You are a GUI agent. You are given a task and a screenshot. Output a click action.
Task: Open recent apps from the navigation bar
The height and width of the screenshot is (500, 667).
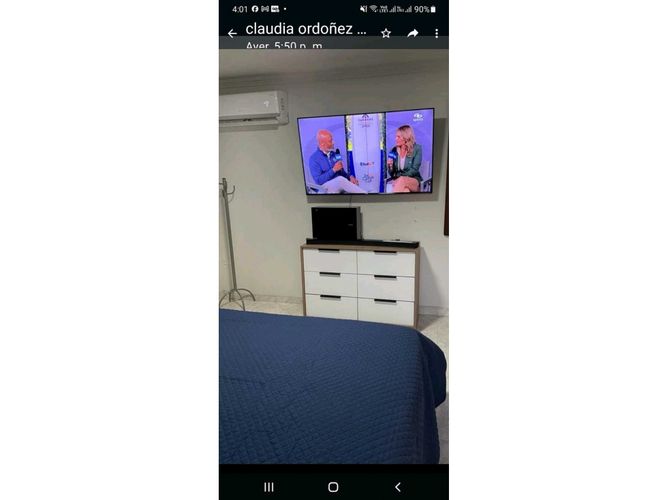point(269,487)
